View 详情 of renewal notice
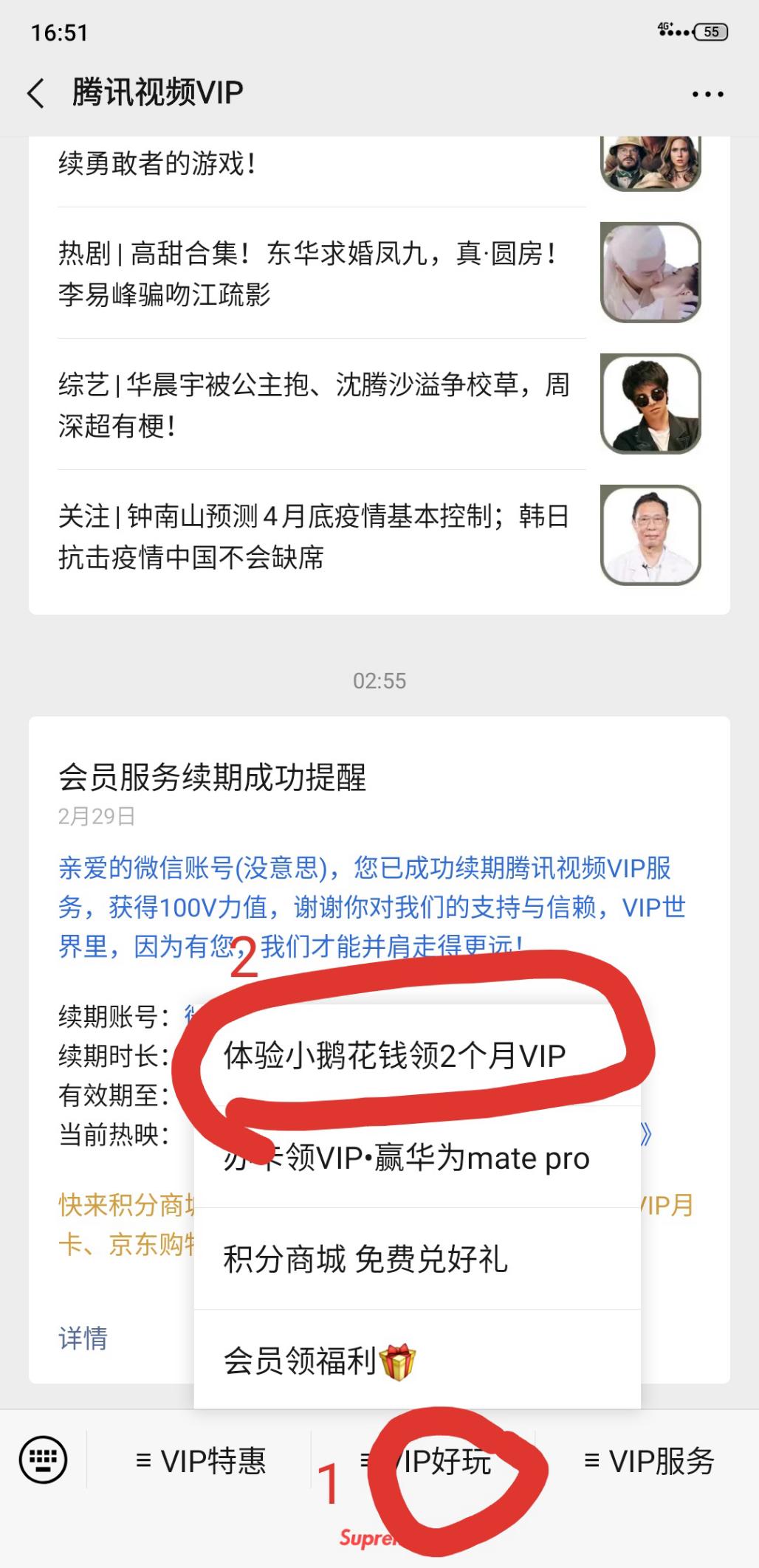 coord(83,1338)
